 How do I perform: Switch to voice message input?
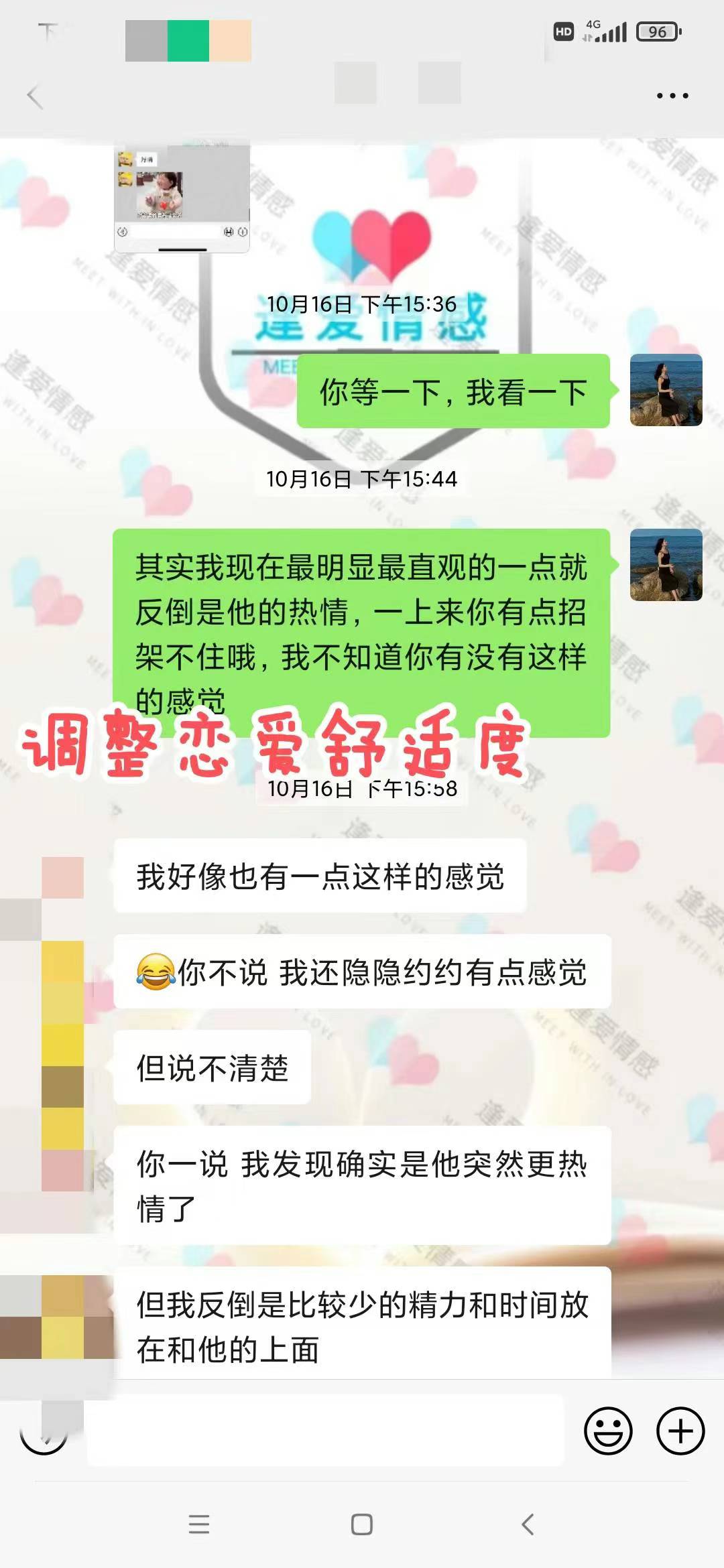44,1431
